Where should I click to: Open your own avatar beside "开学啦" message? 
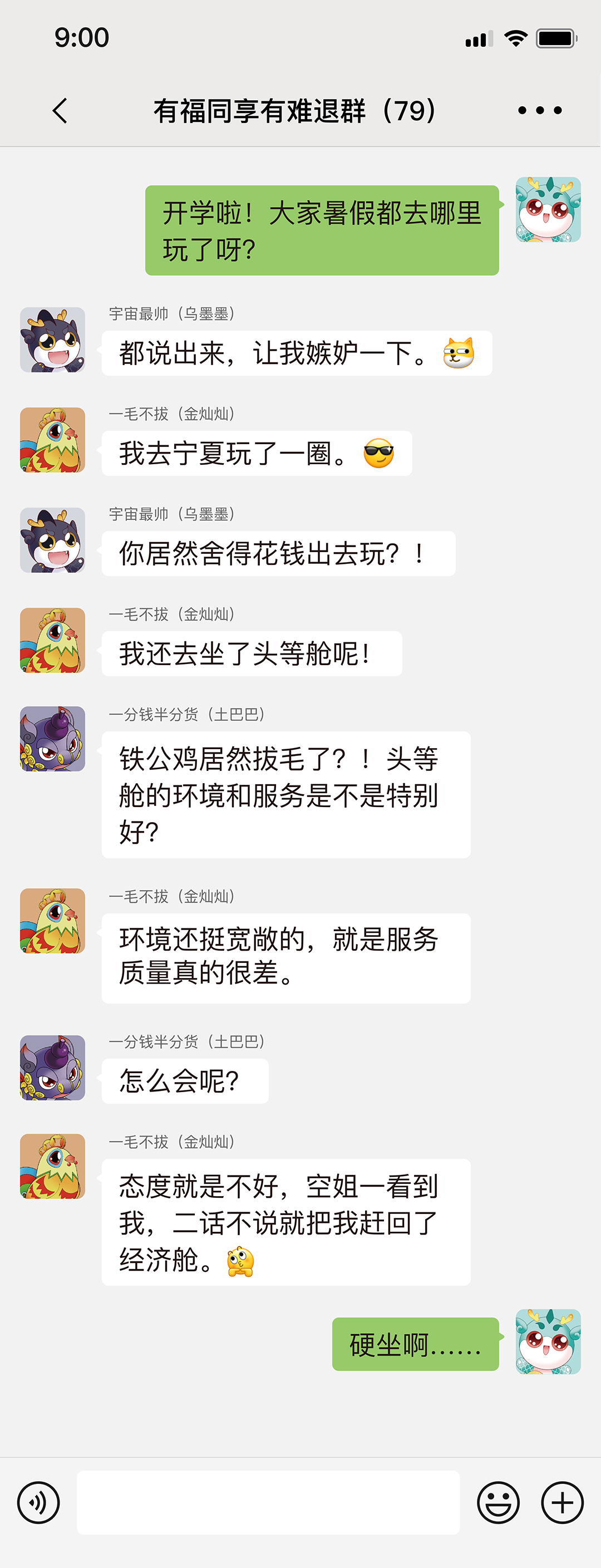coord(548,210)
